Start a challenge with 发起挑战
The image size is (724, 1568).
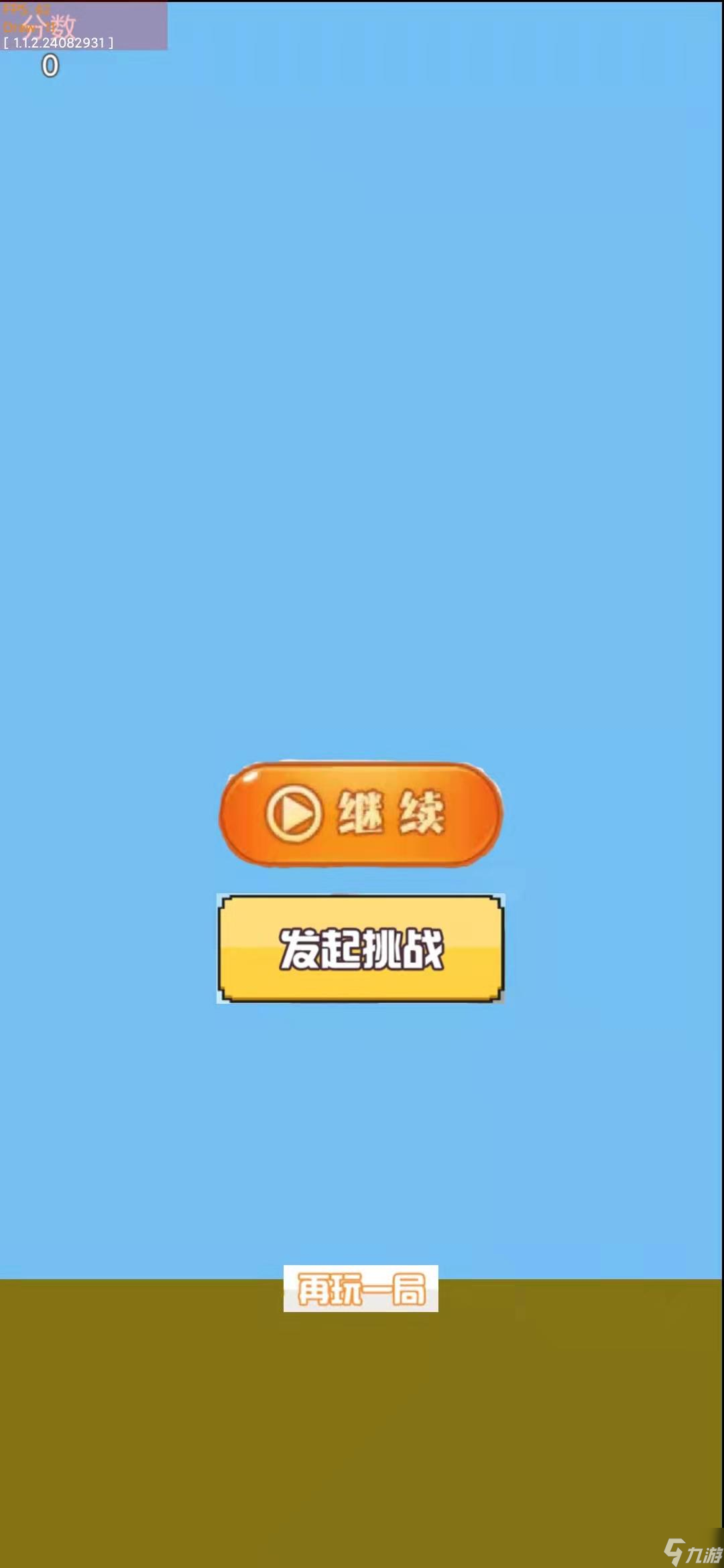click(361, 949)
